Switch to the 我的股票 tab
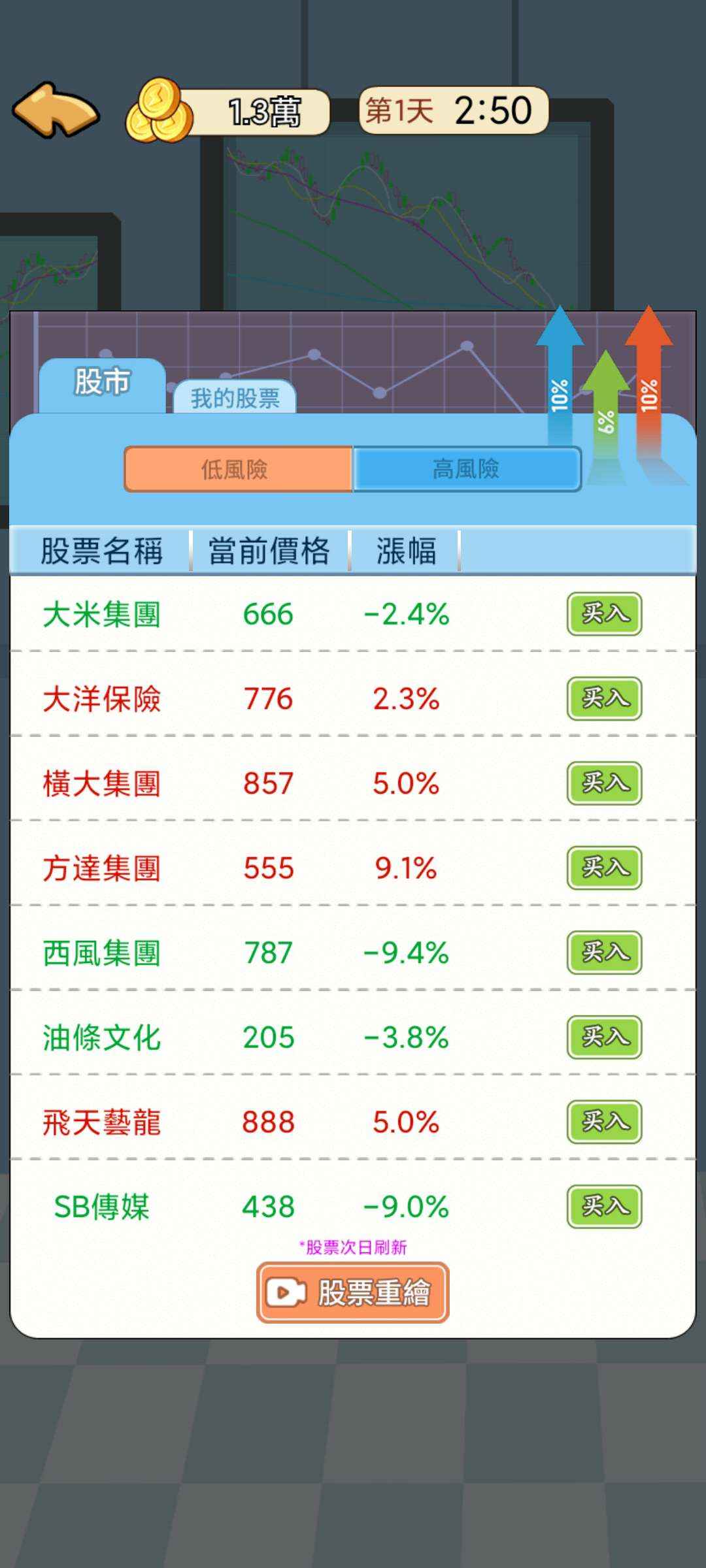The height and width of the screenshot is (1568, 706). point(235,397)
